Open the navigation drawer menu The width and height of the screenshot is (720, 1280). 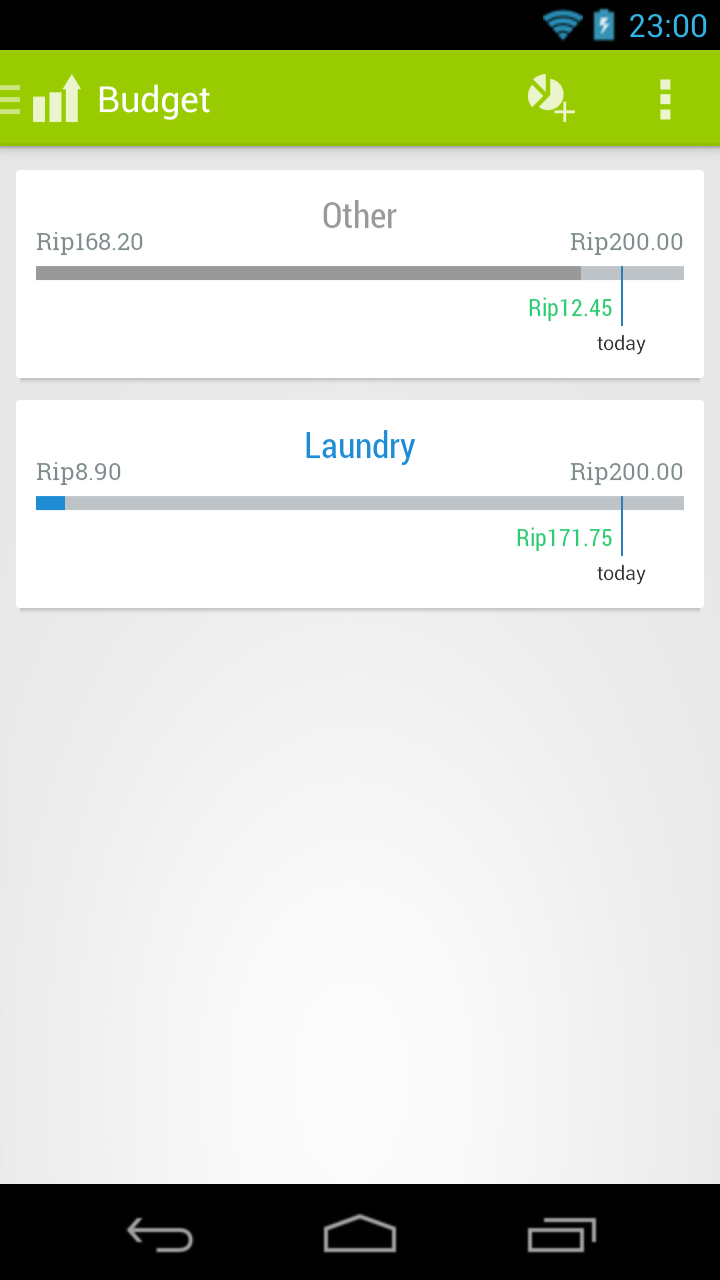[x=10, y=98]
